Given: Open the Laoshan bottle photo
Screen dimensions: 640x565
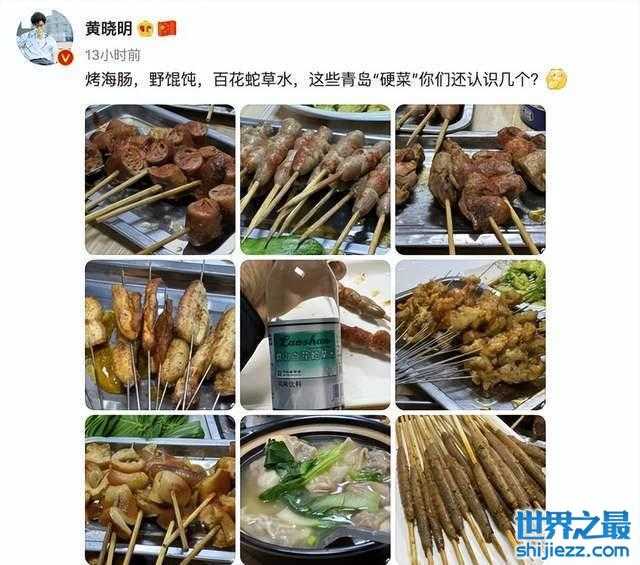Looking at the screenshot, I should 315,334.
